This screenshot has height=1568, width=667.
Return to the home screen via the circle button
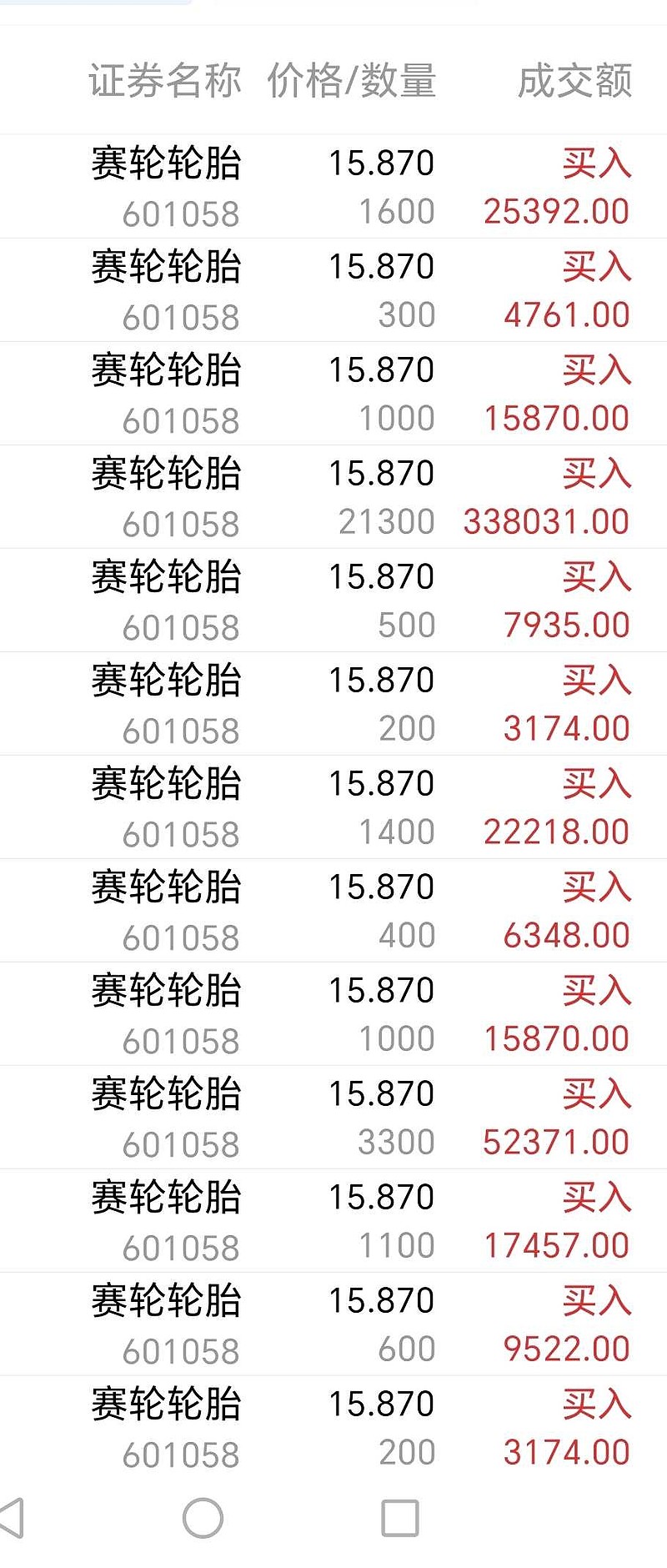coord(203,1518)
